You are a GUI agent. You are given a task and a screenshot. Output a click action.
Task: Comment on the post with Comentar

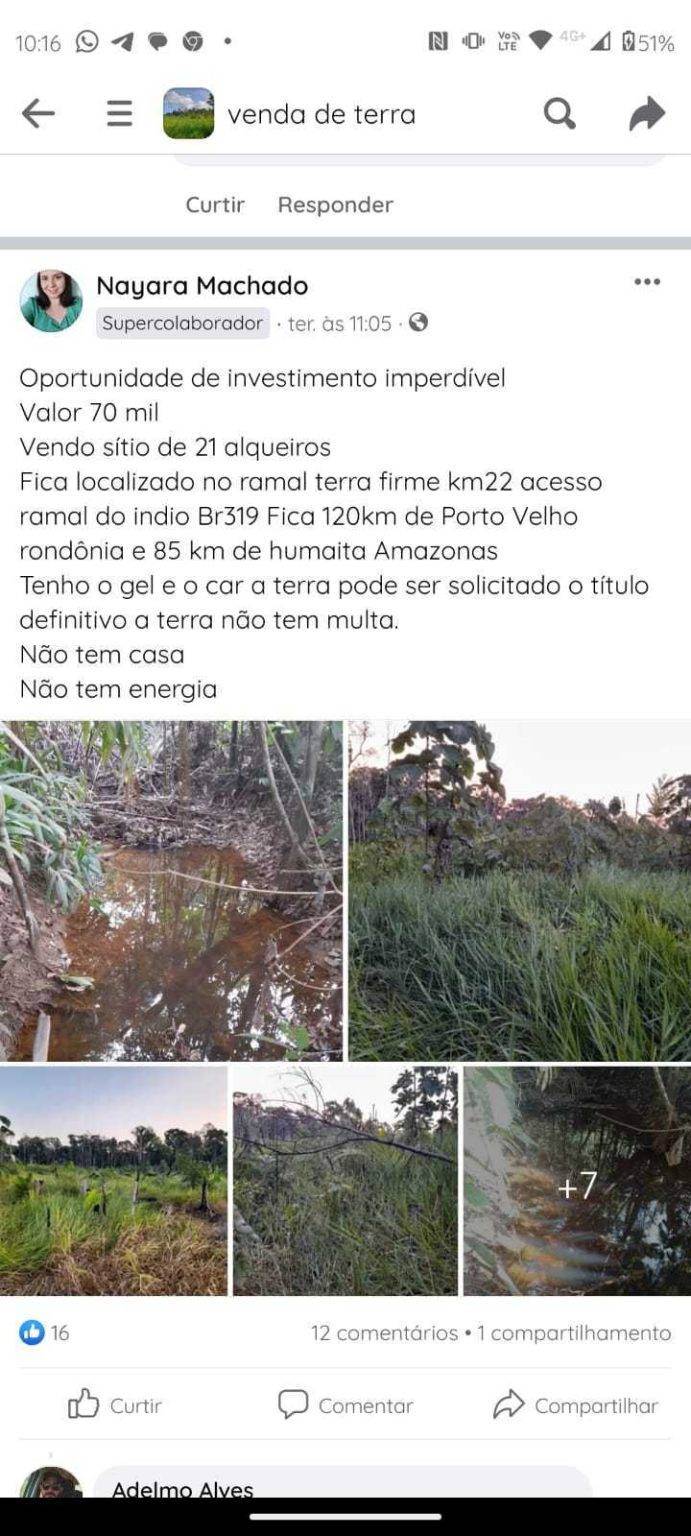point(345,1405)
